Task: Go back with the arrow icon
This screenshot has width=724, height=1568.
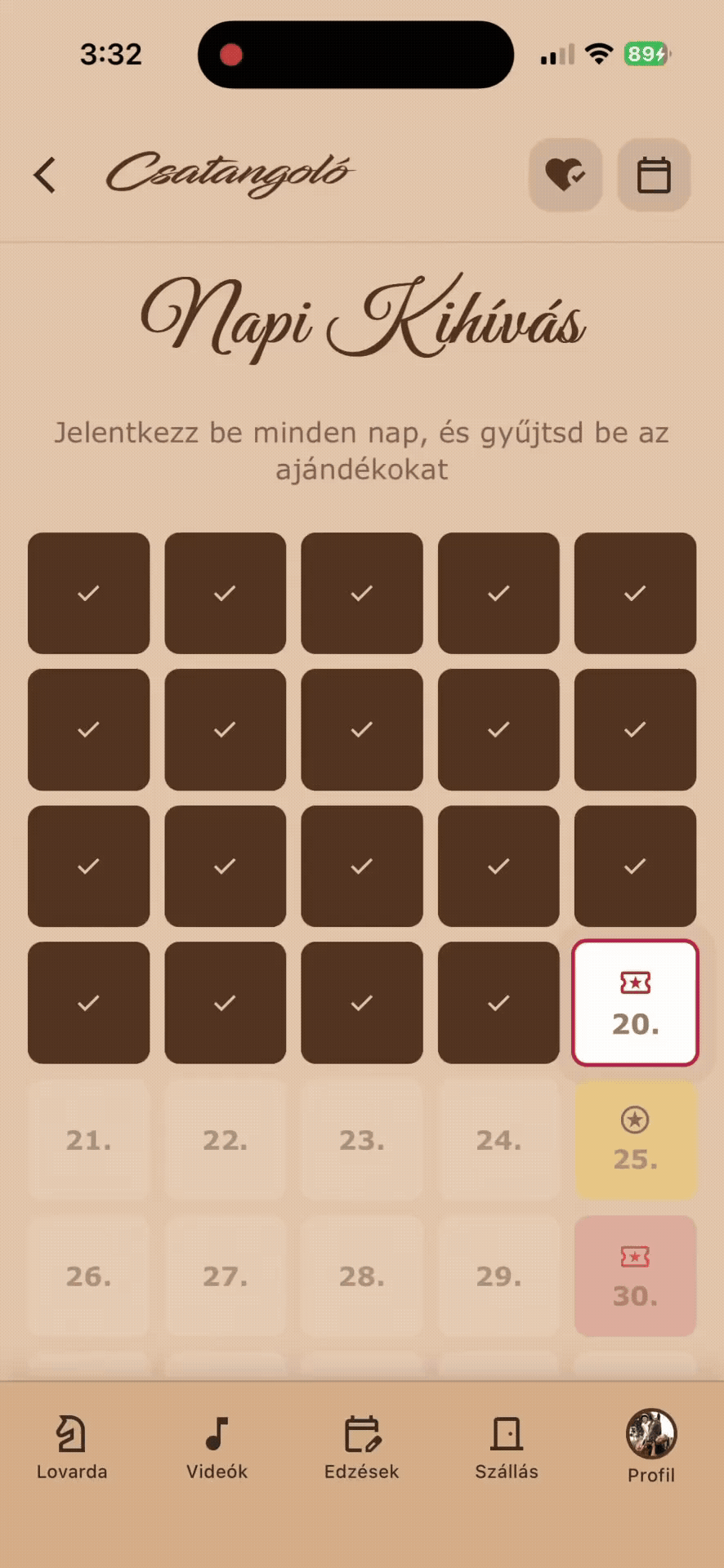Action: coord(45,175)
